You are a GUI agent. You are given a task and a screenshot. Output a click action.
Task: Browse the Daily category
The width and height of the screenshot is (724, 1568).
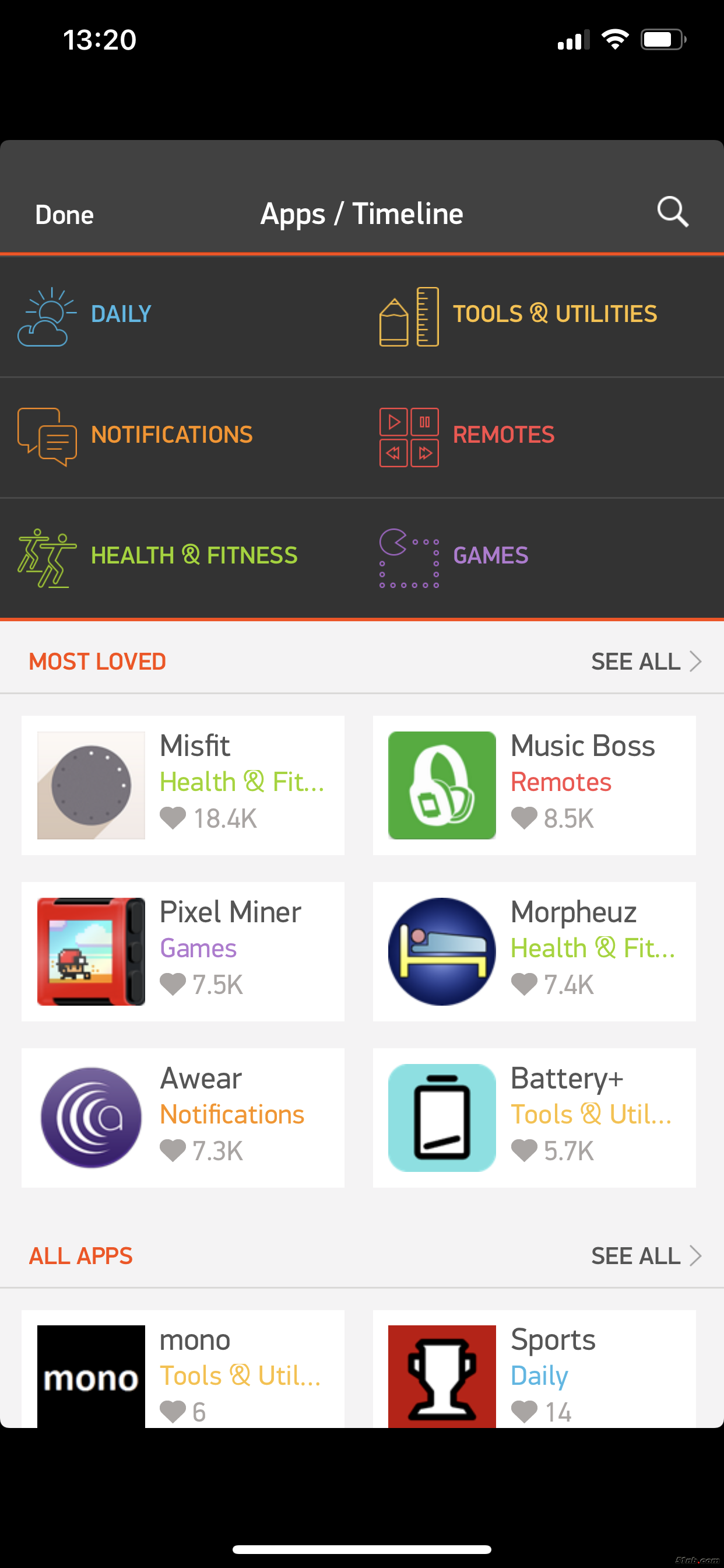122,314
